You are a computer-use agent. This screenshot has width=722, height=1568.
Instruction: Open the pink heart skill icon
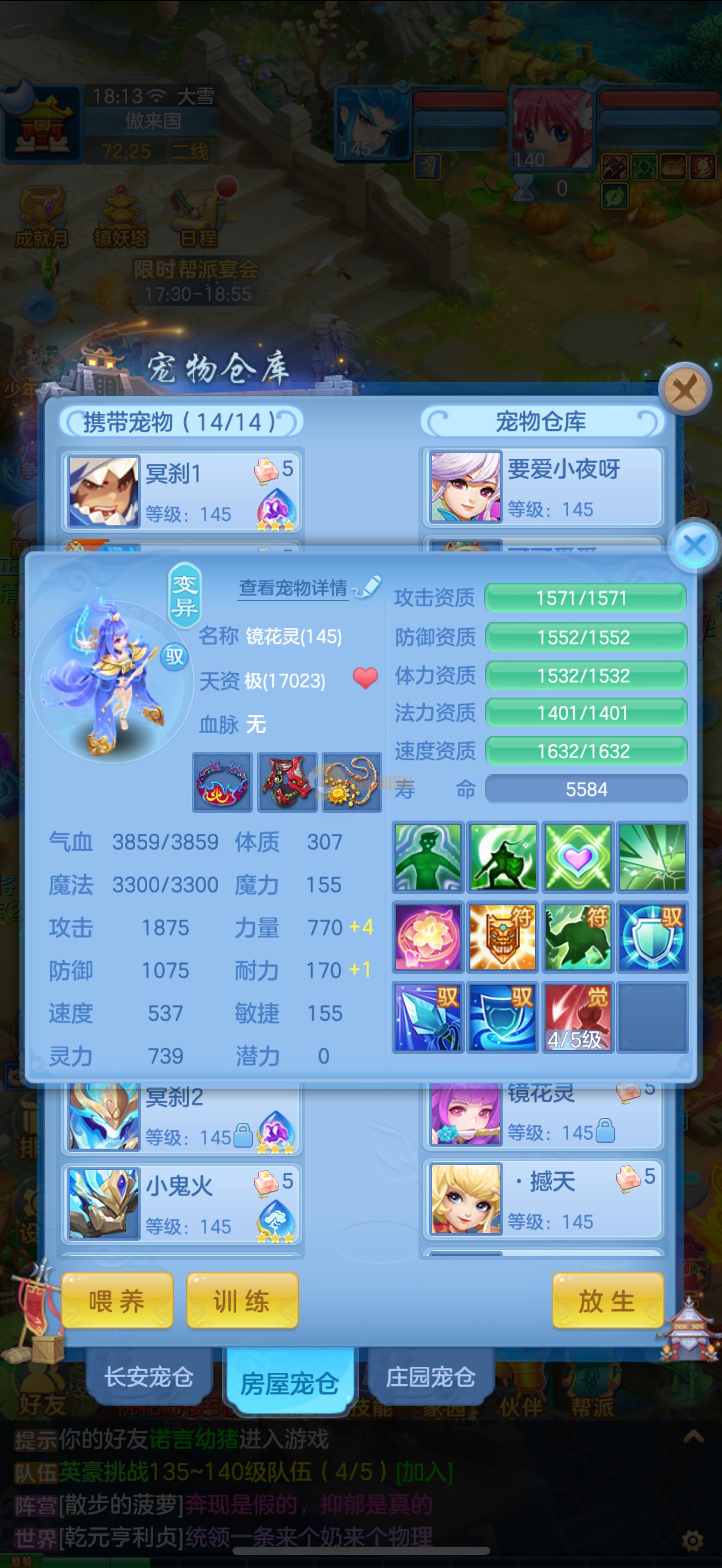pos(577,858)
